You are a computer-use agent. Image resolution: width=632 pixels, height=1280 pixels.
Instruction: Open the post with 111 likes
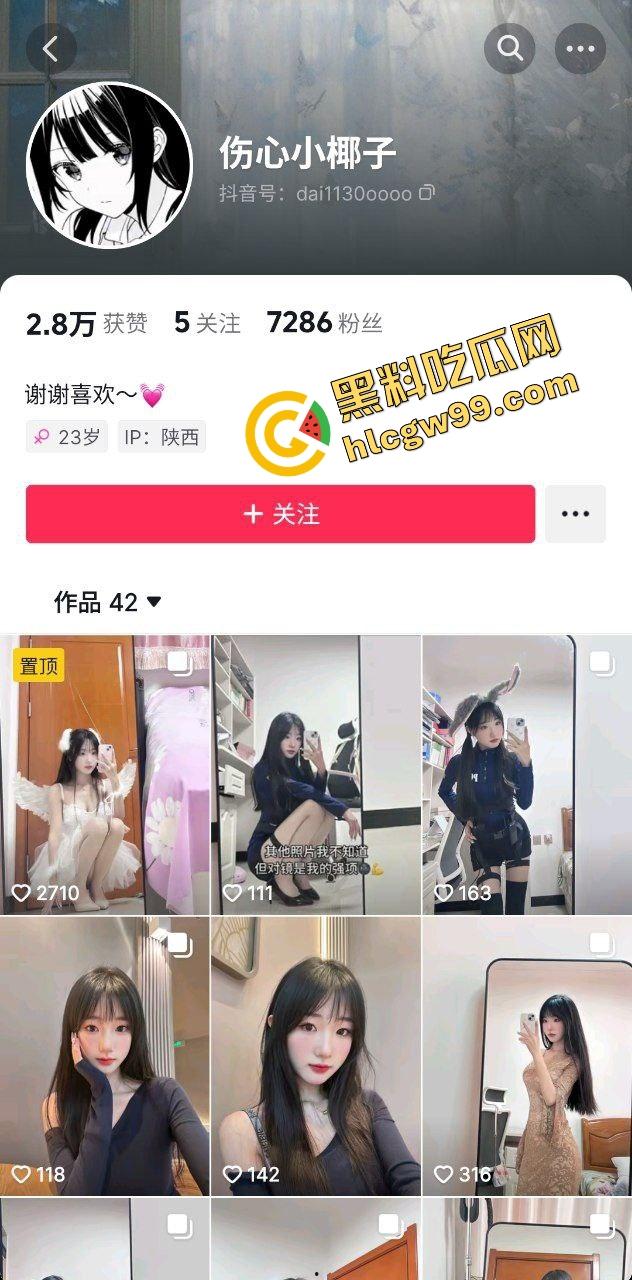(316, 775)
